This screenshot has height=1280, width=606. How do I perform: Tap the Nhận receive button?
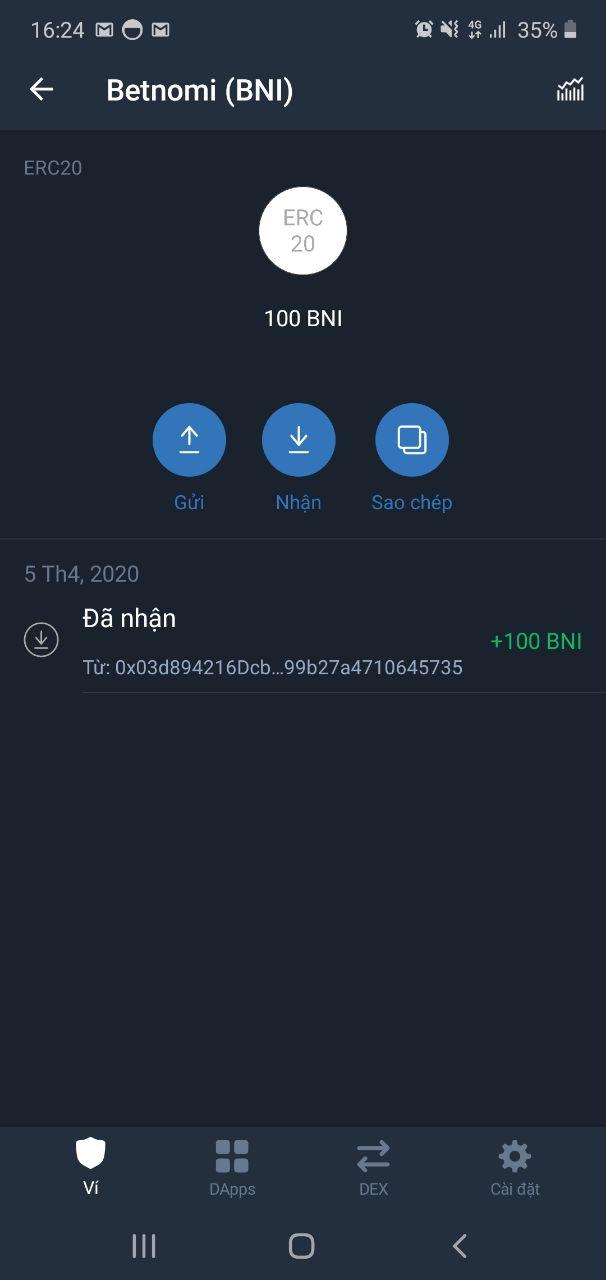[x=298, y=440]
